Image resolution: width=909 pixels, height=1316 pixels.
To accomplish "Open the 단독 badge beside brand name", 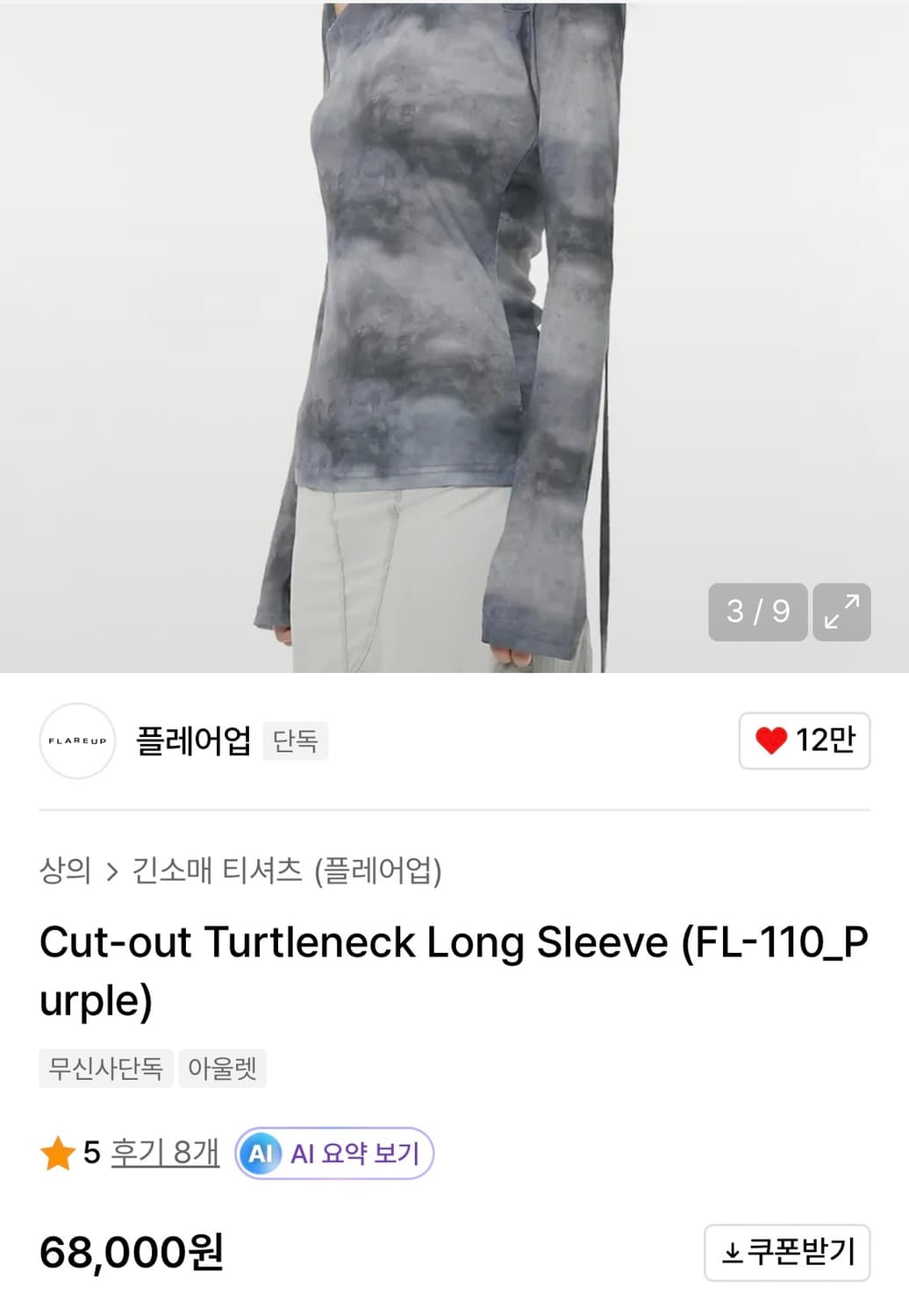I will click(x=295, y=741).
